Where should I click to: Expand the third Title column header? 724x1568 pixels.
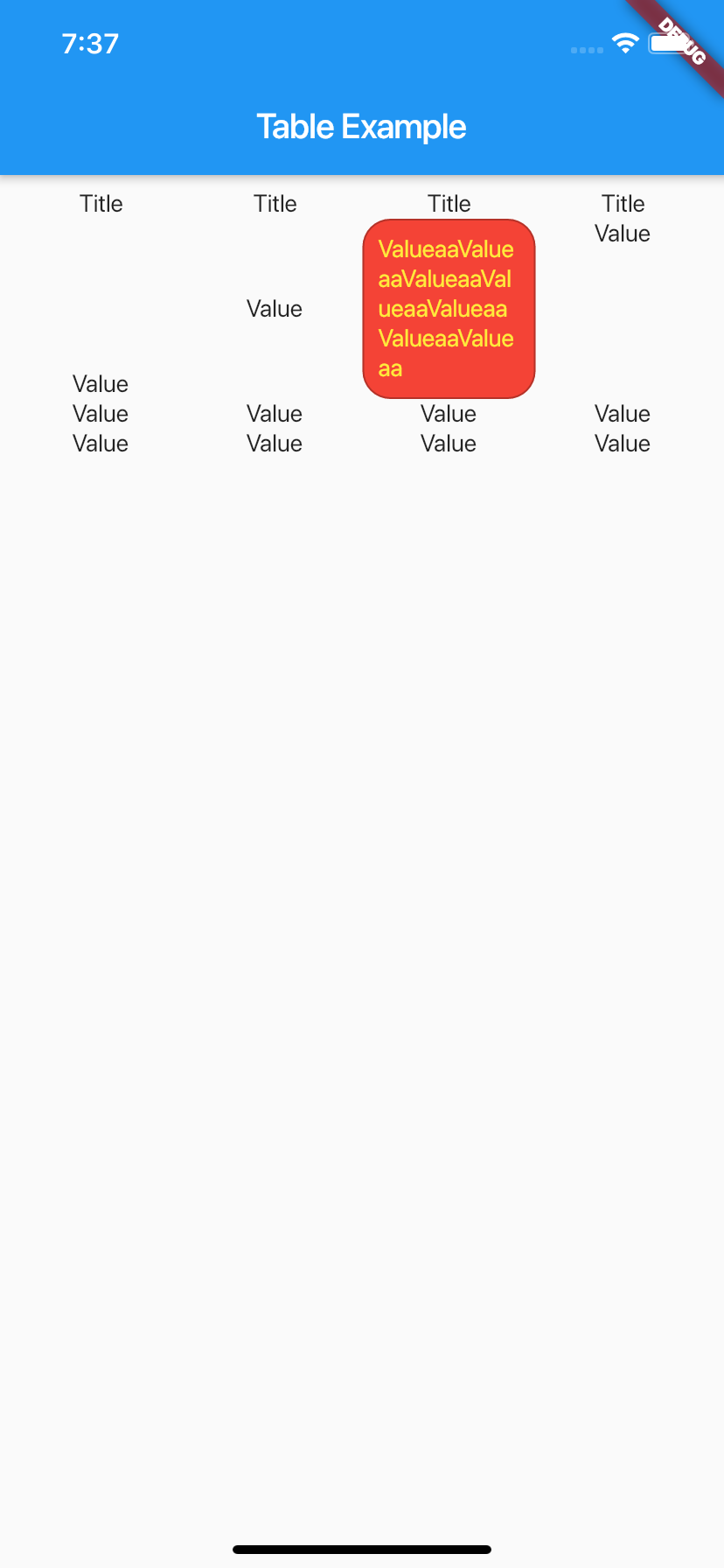(449, 203)
